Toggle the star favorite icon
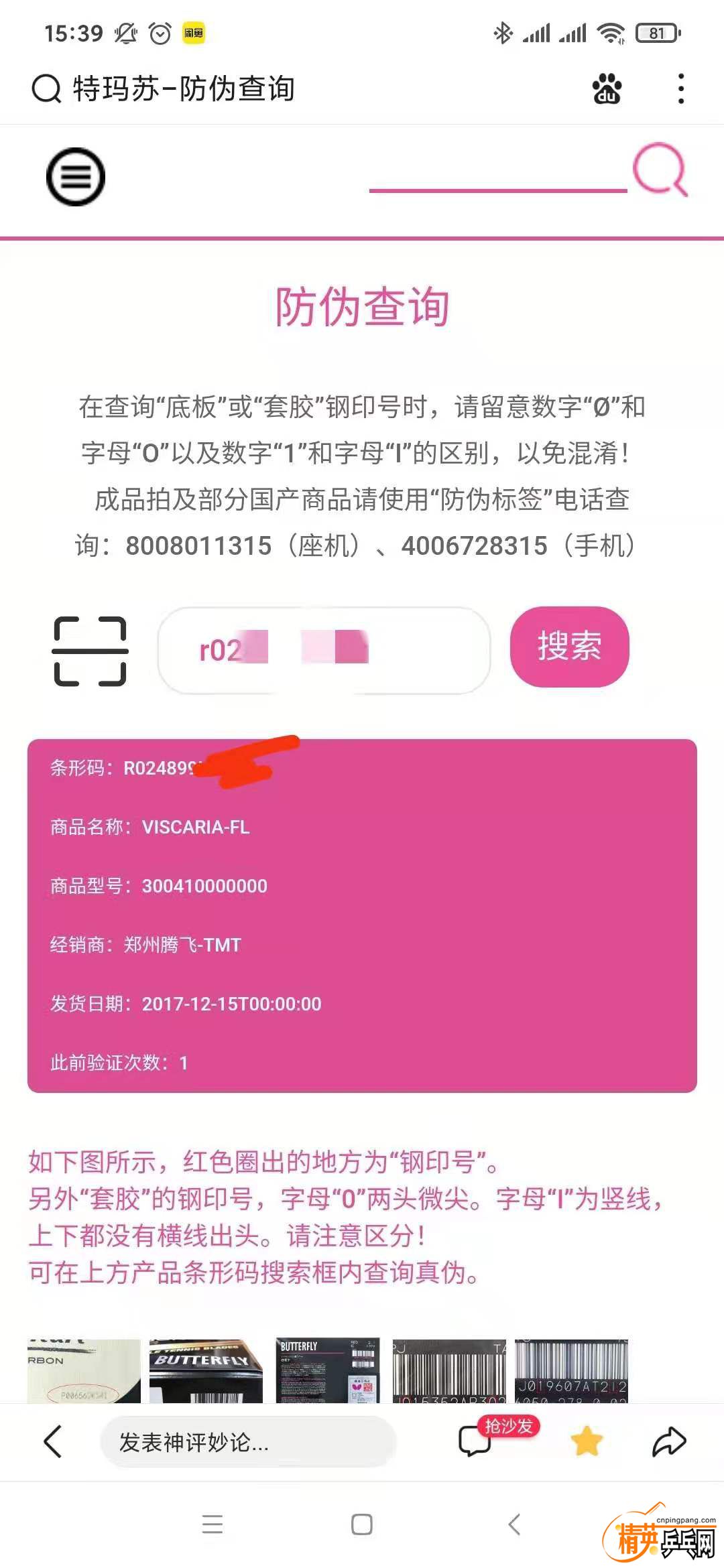The image size is (724, 1568). (587, 1441)
